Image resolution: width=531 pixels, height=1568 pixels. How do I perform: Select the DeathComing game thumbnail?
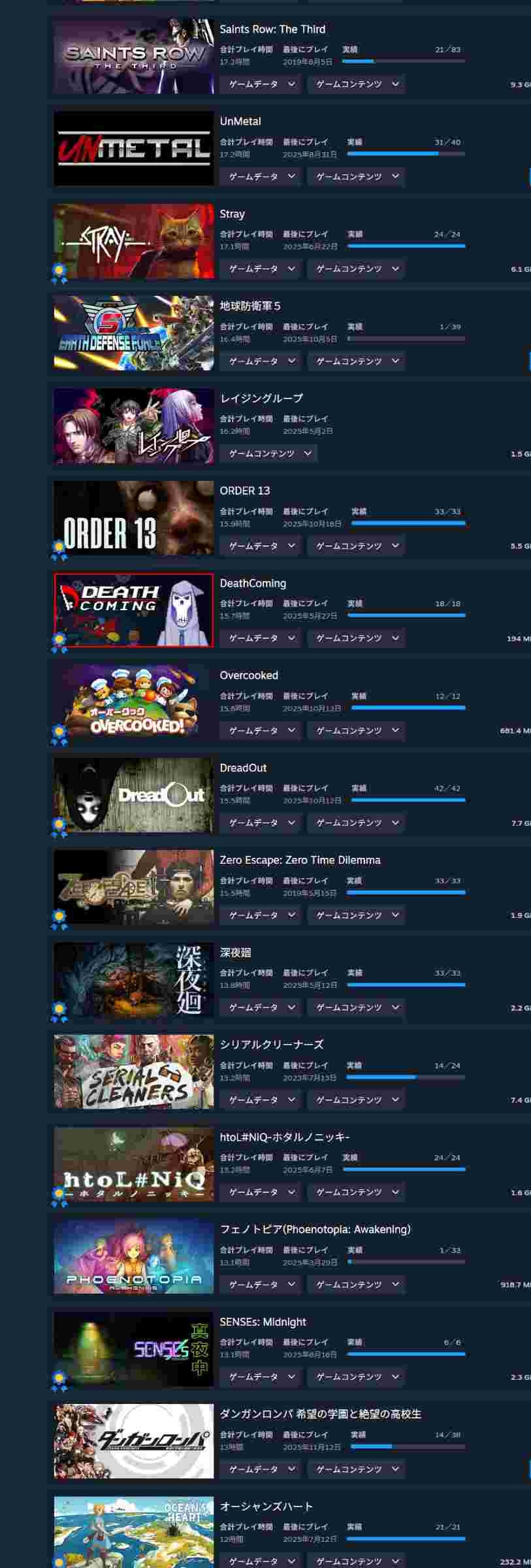click(x=133, y=610)
